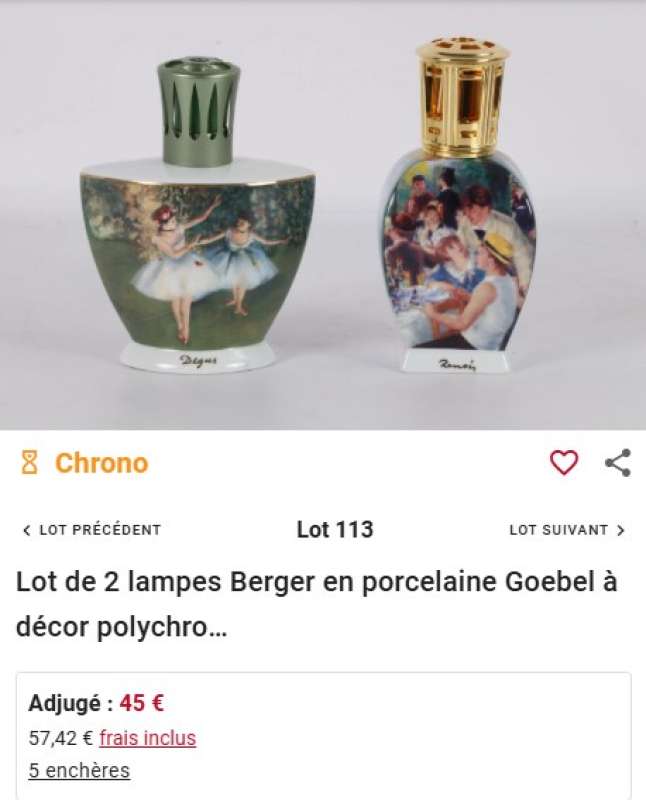Go to Lot Précédent
The height and width of the screenshot is (800, 646).
click(x=91, y=530)
